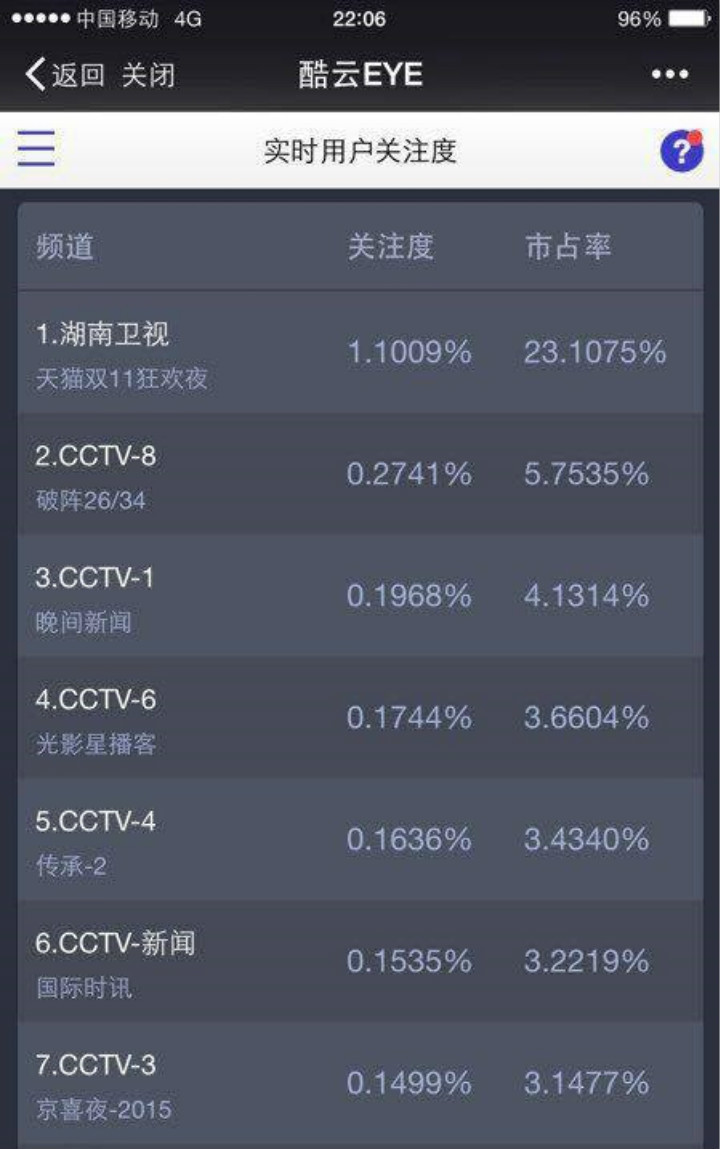Open the three-dot overflow menu
The height and width of the screenshot is (1149, 720).
[x=669, y=75]
